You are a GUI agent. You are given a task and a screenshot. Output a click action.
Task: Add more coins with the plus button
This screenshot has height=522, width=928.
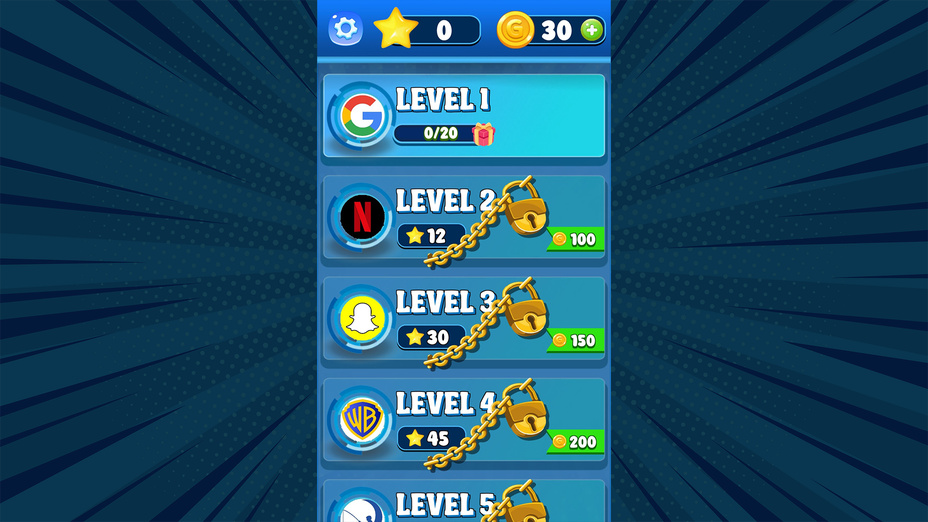pyautogui.click(x=592, y=30)
